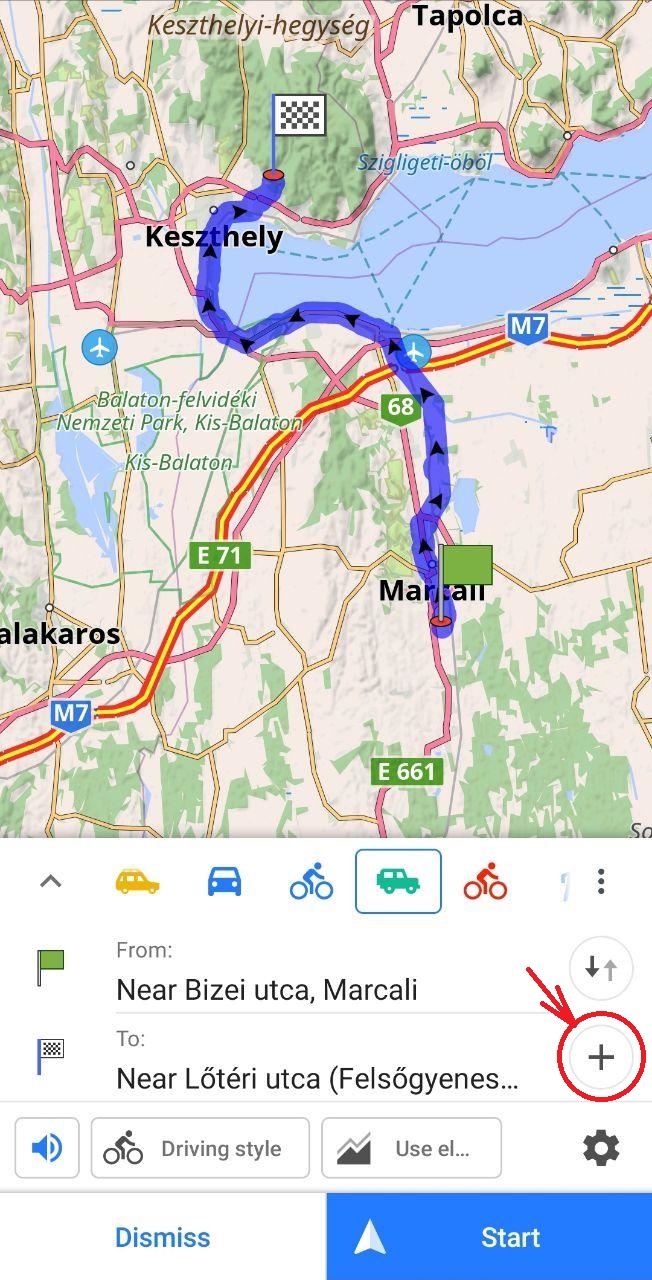Open Driving style options
This screenshot has height=1280, width=652.
(200, 1148)
